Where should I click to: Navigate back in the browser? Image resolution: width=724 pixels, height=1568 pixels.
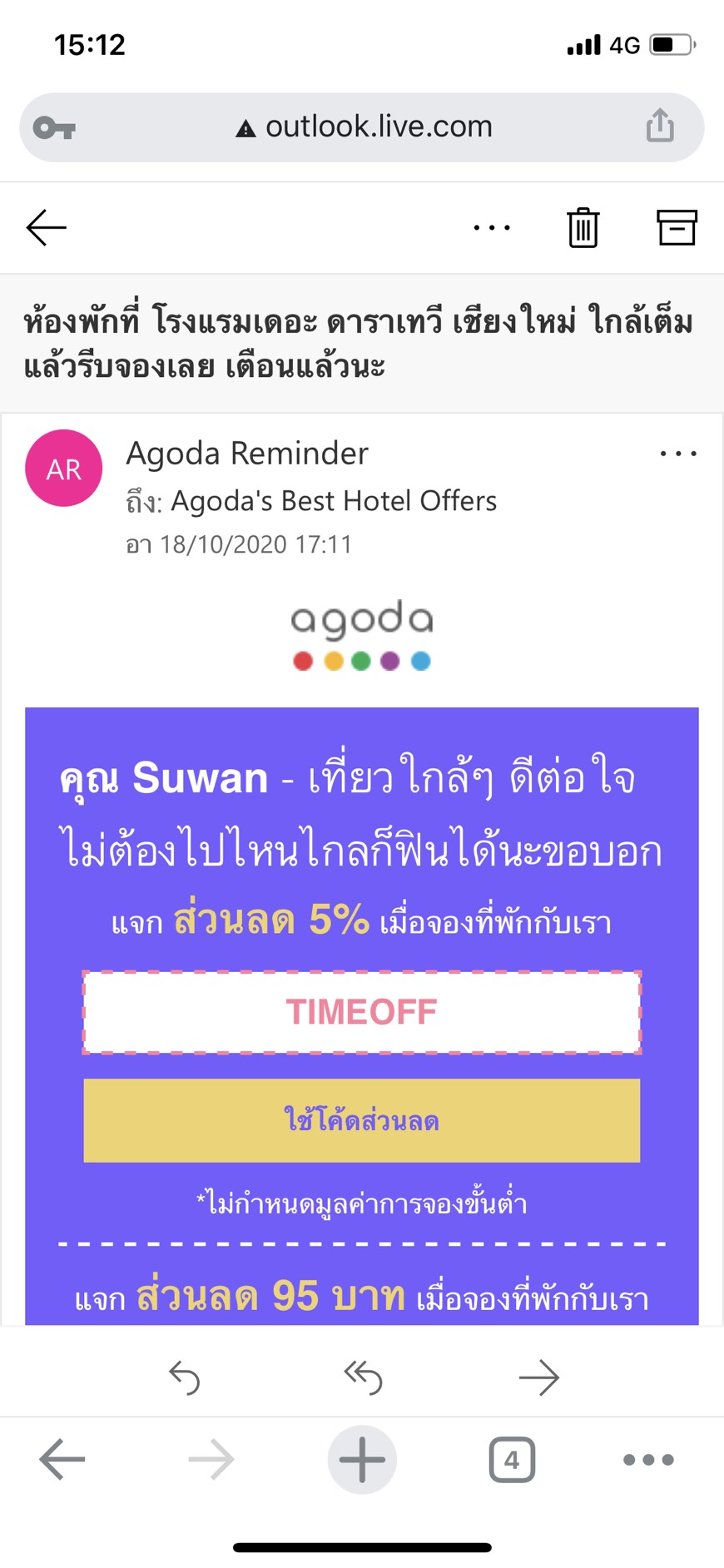[62, 1459]
